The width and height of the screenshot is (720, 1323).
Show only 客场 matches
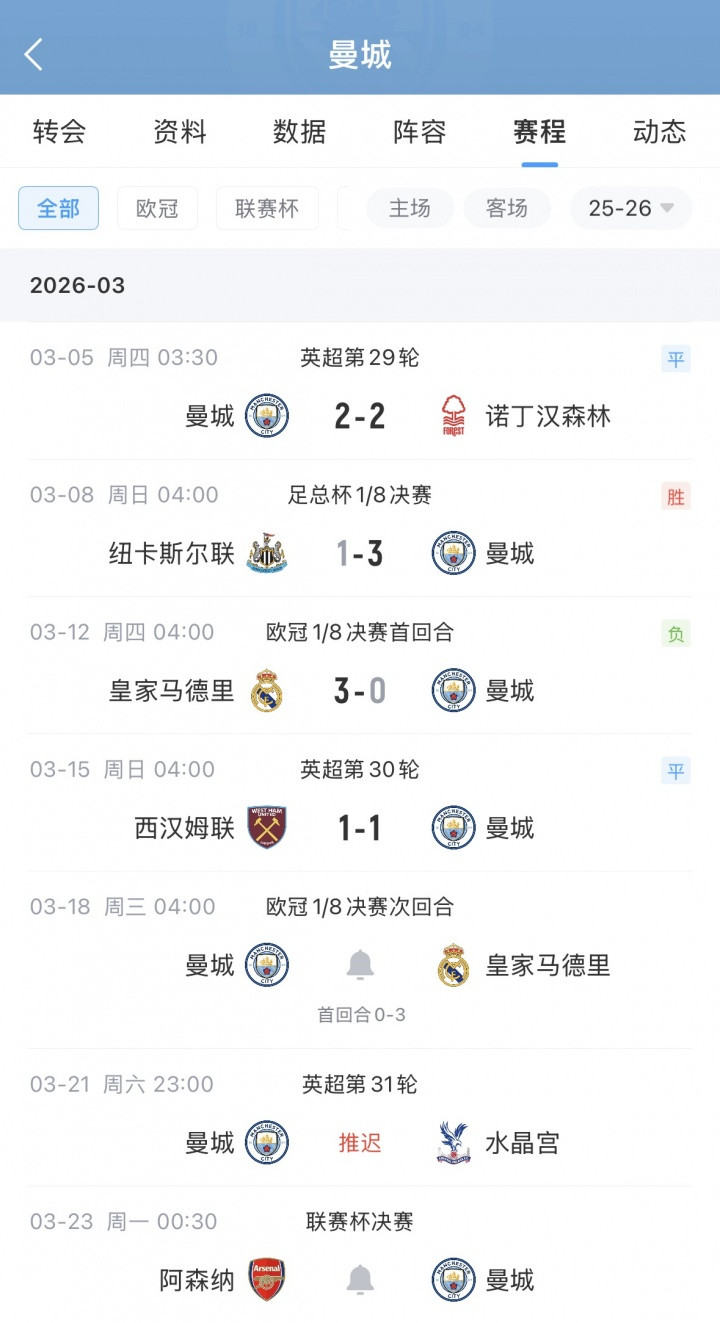pos(507,208)
